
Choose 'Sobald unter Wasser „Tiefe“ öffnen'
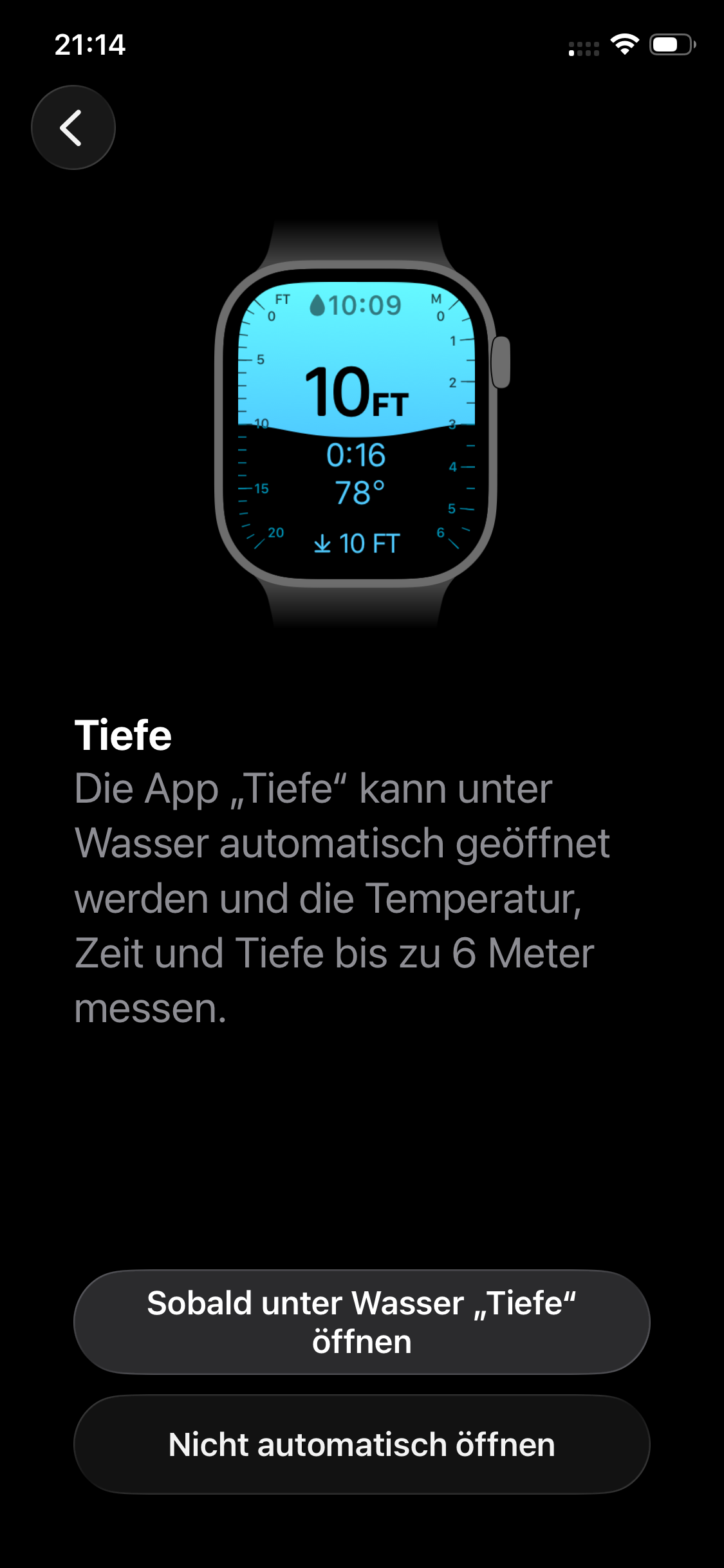point(362,1321)
